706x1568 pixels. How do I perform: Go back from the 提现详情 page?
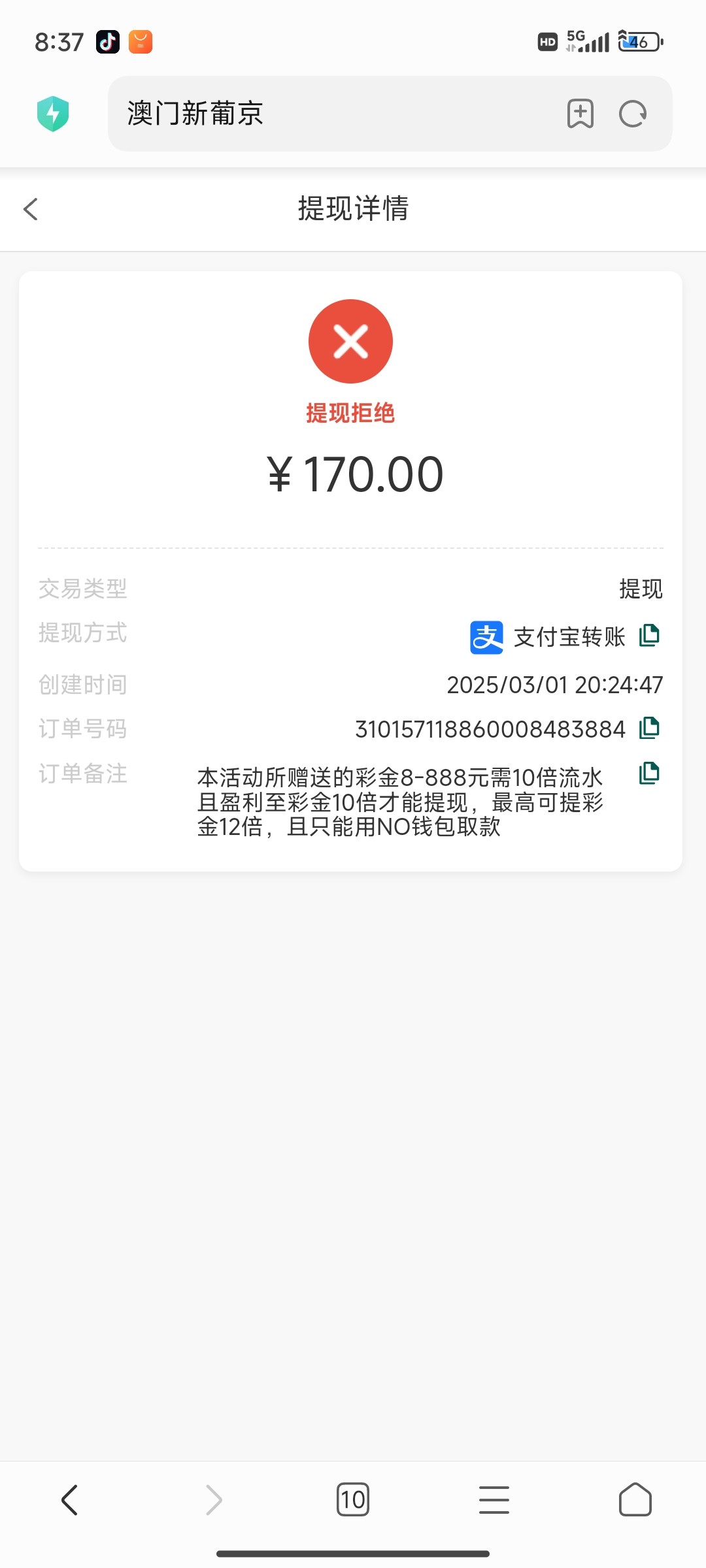point(31,209)
